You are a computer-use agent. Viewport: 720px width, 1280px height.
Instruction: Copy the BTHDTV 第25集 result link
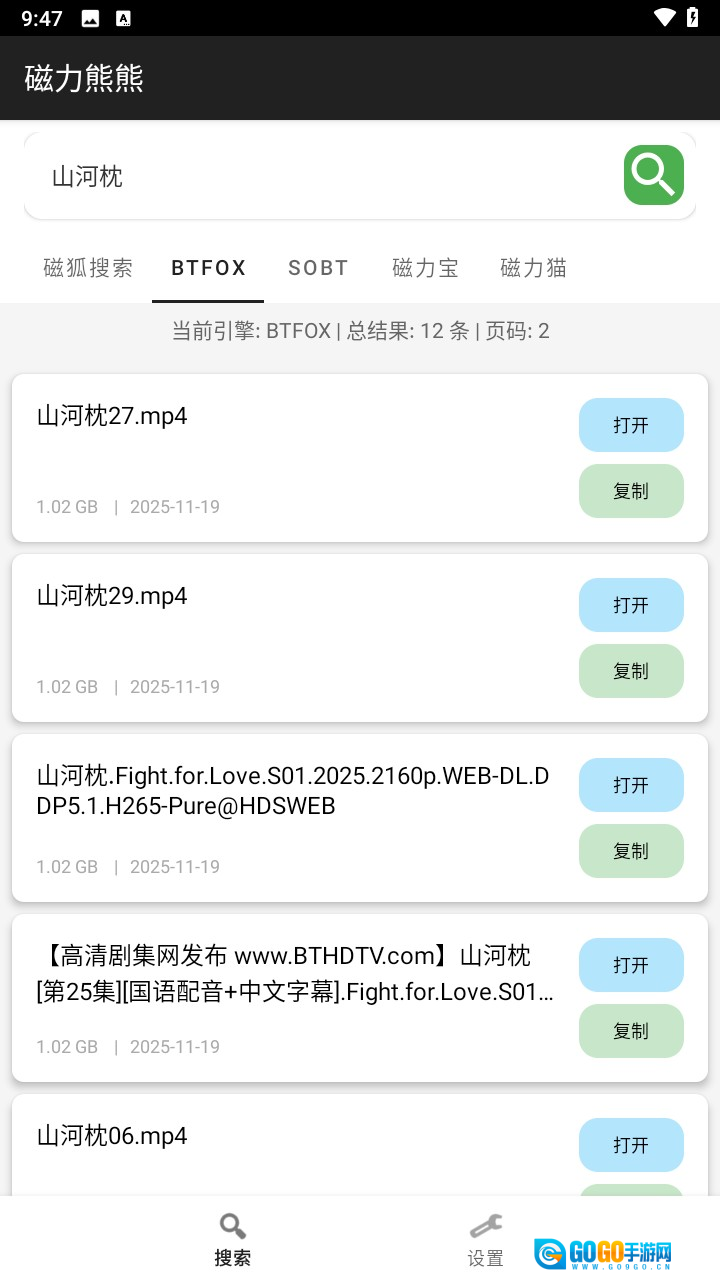[631, 1031]
